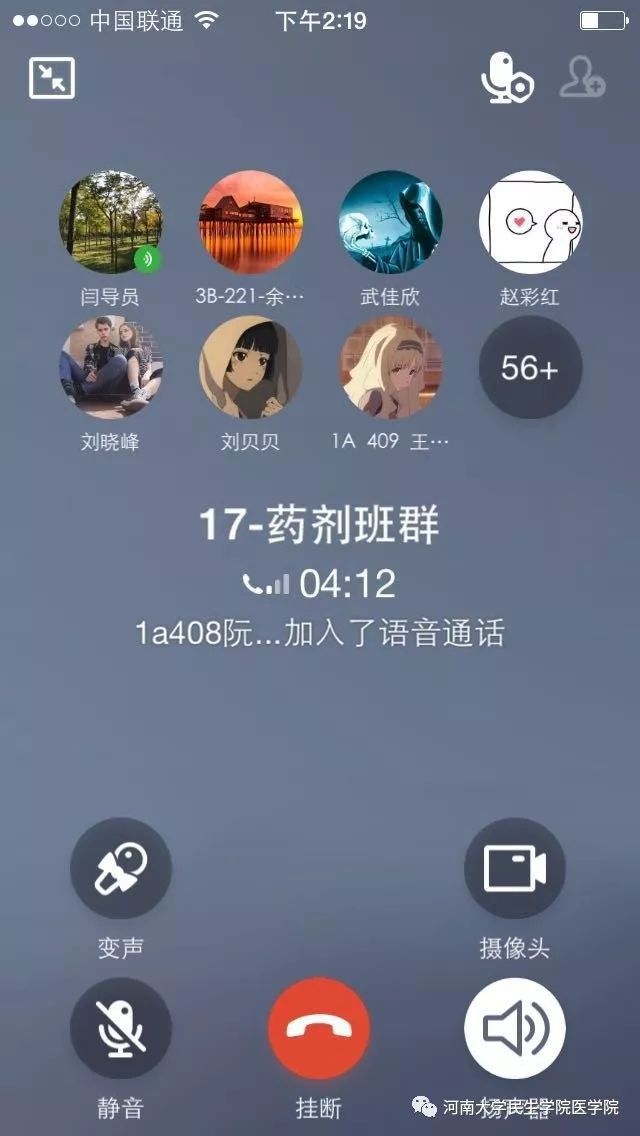Screen dimensions: 640x1136
Task: View 武佳欣's avatar
Action: [x=390, y=222]
